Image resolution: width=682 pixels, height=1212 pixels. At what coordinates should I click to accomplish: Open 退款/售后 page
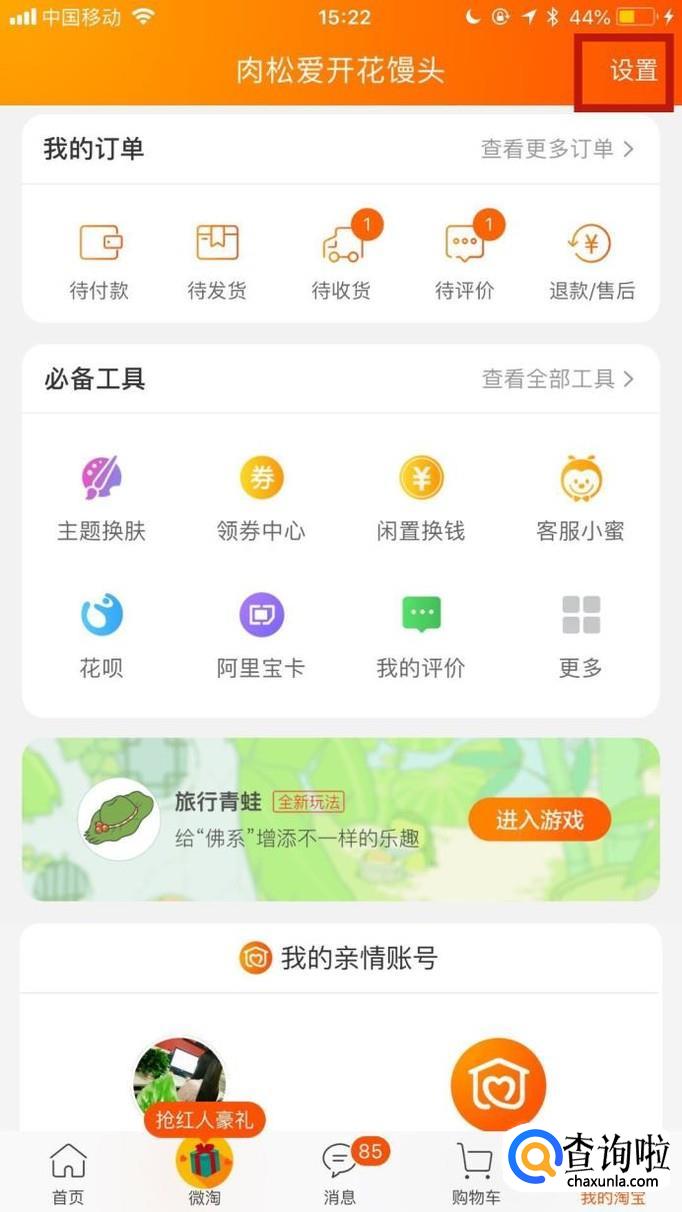(591, 260)
